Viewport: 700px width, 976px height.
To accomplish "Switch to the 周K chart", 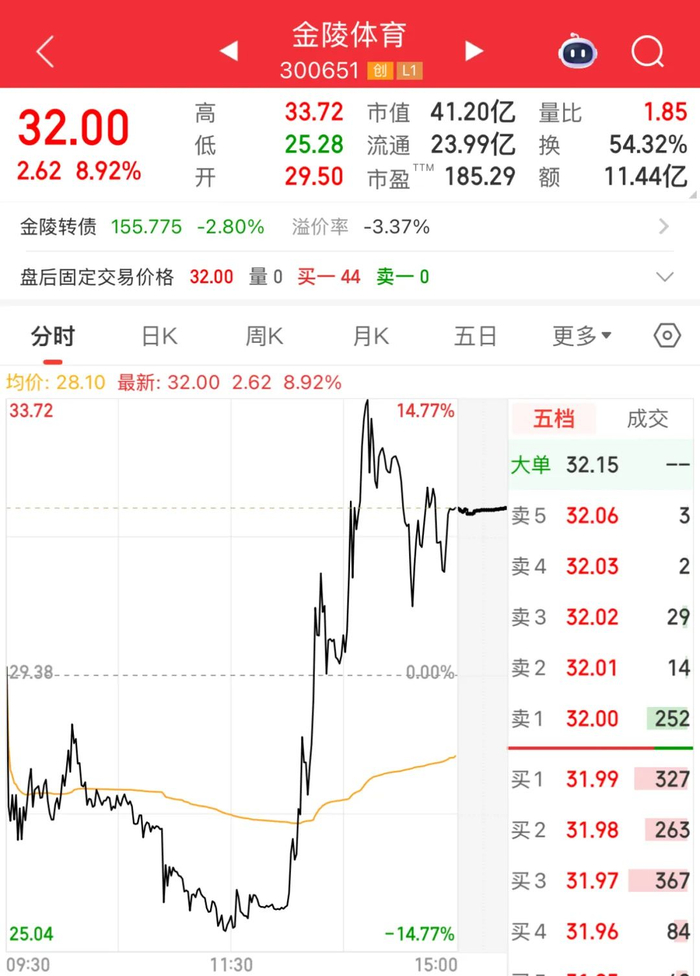I will click(264, 336).
